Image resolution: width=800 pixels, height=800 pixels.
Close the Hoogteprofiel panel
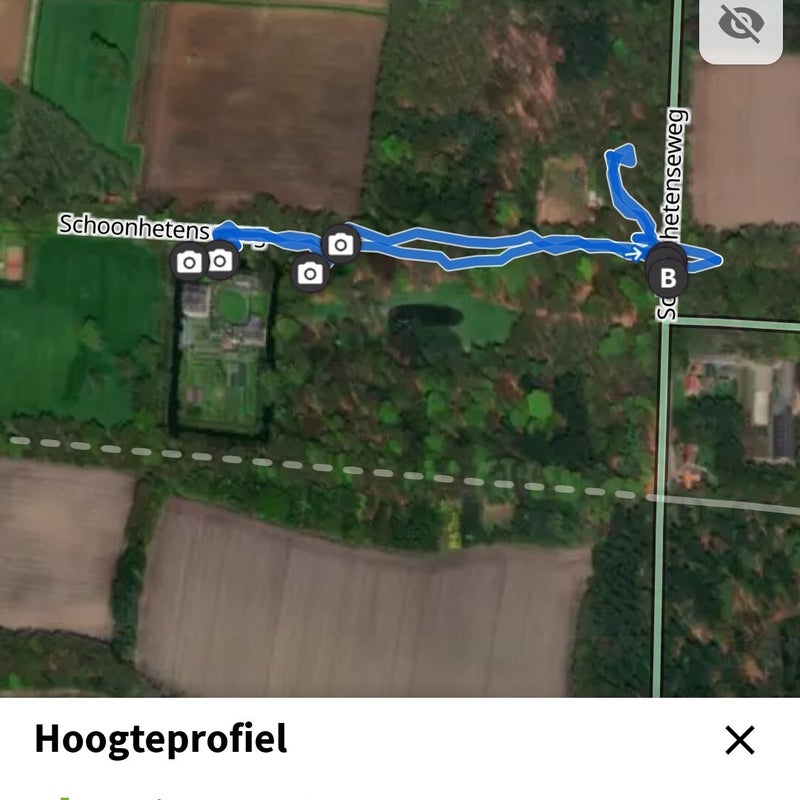[x=740, y=740]
